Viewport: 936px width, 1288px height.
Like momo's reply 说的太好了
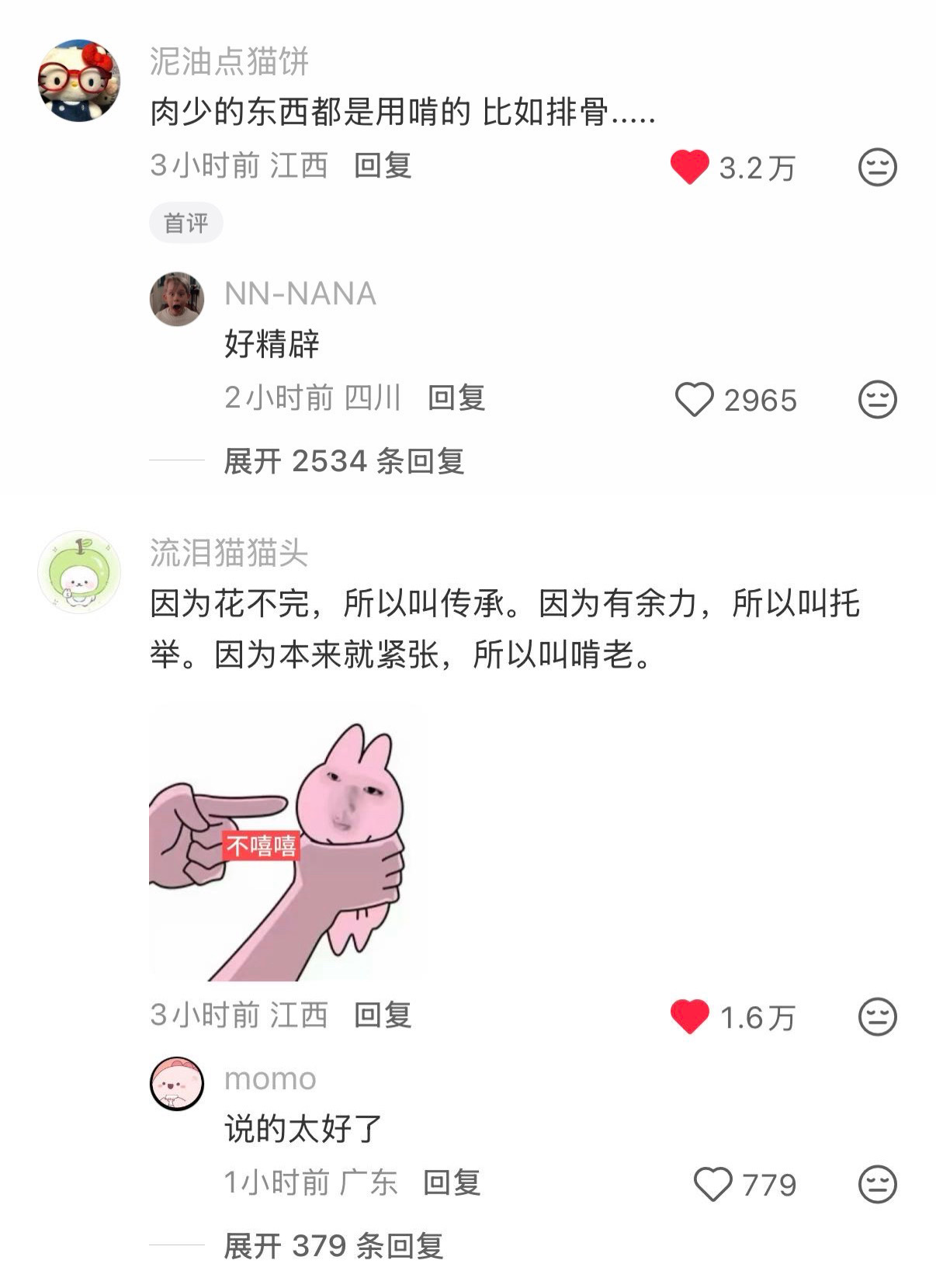tap(712, 1185)
